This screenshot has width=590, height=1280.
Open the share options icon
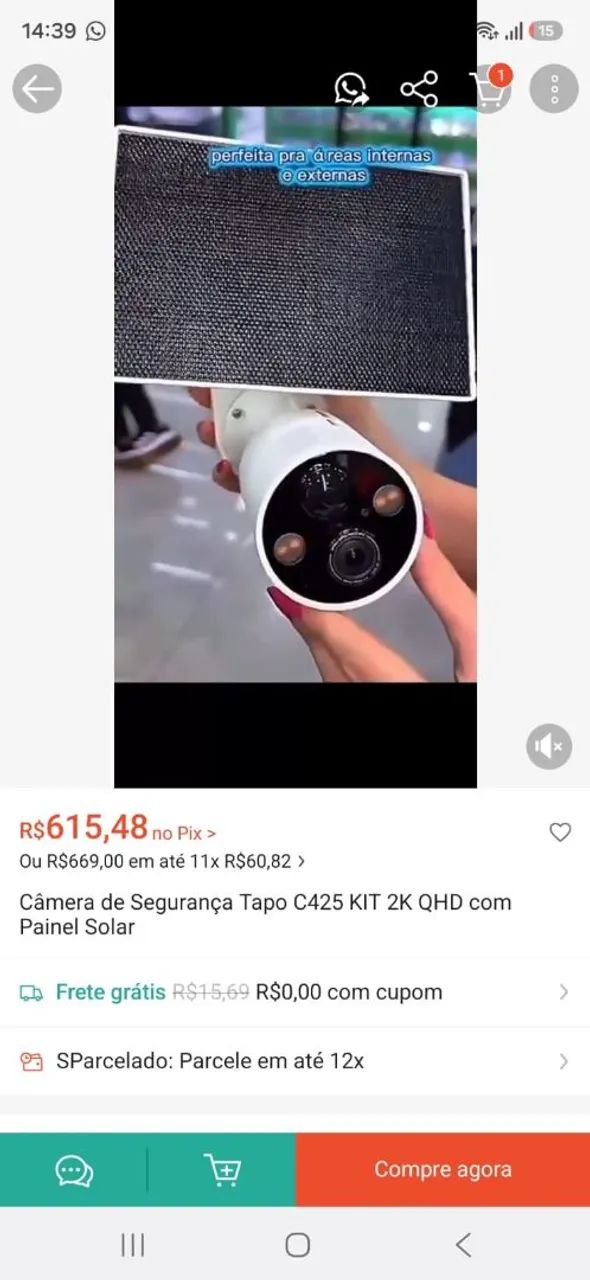point(419,89)
